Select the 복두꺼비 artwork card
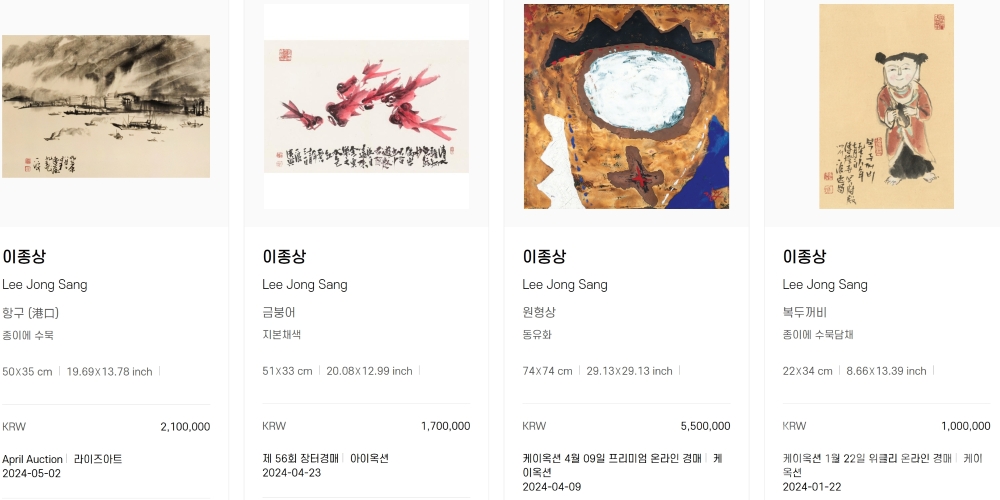Screen dimensions: 1000x500 point(886,107)
